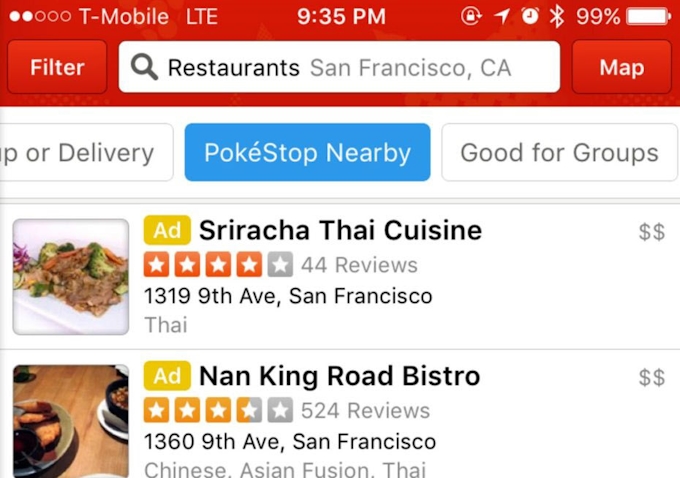Viewport: 680px width, 478px height.
Task: Open the Filter options
Action: click(x=57, y=68)
